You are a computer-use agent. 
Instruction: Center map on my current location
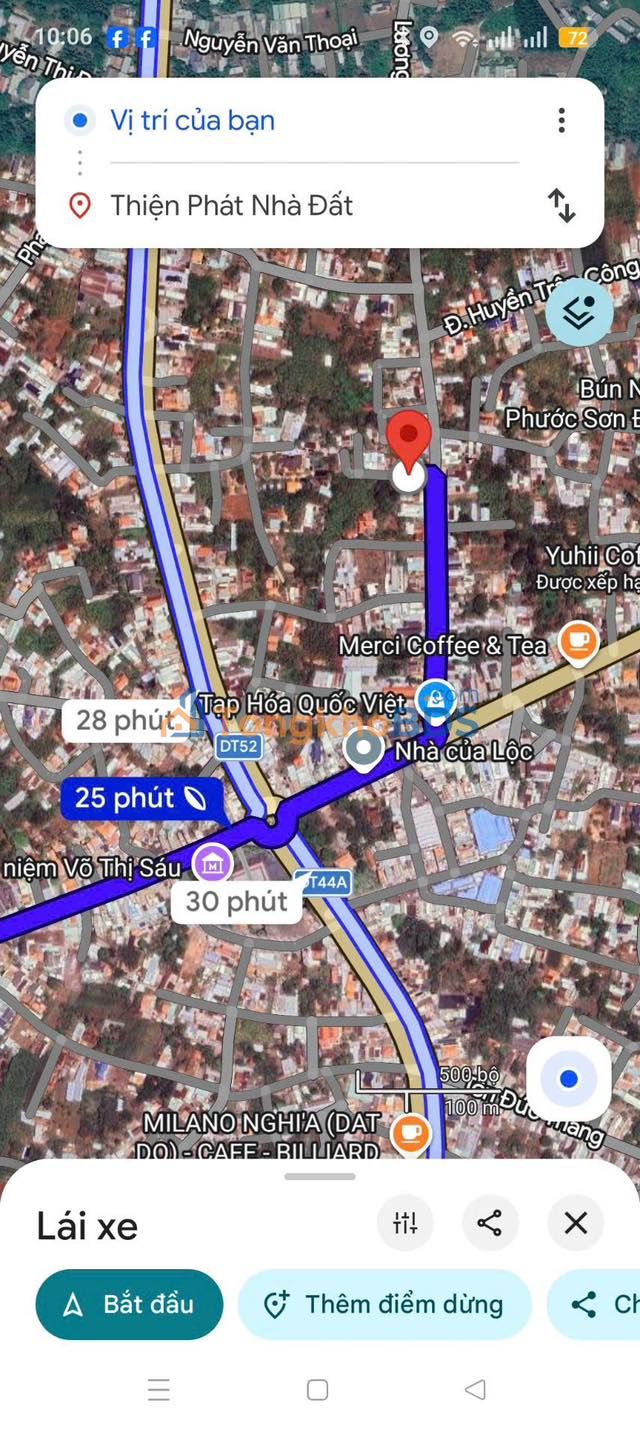pos(568,1079)
